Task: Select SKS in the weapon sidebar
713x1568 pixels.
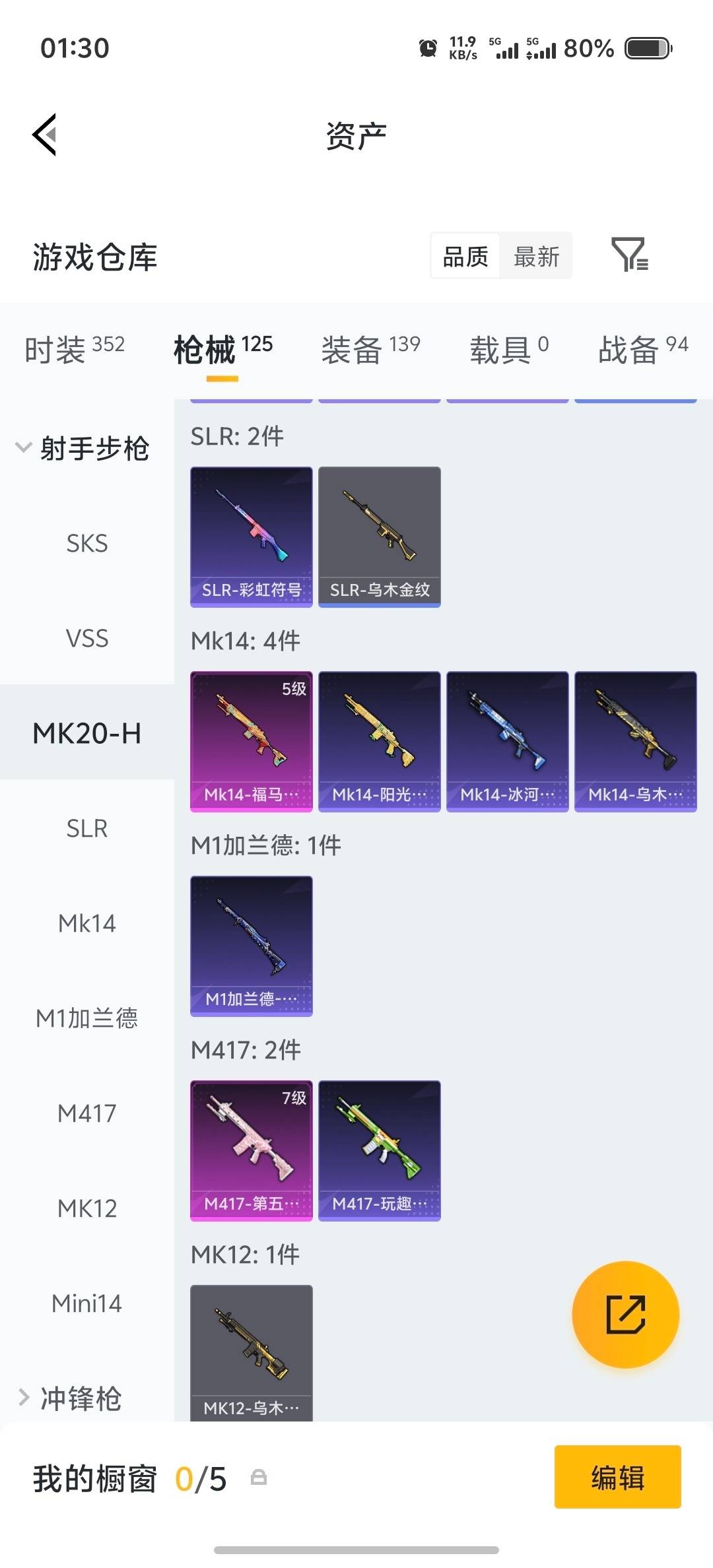Action: [86, 543]
